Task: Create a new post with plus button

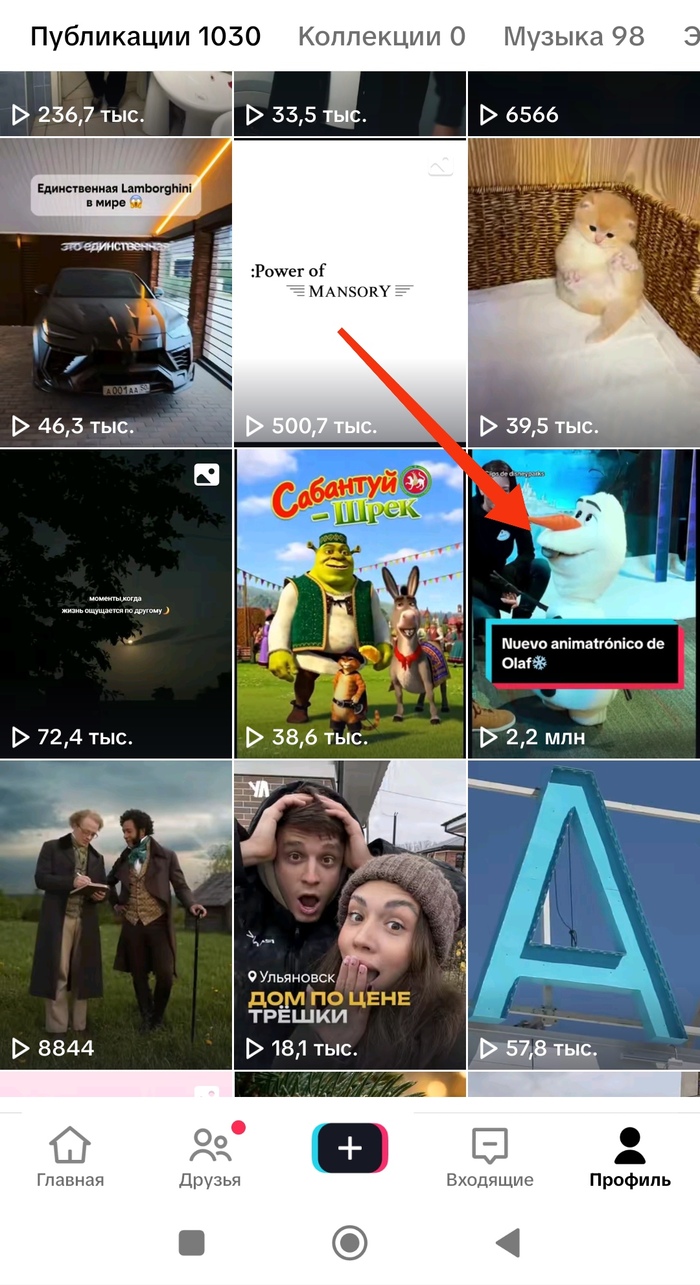Action: (350, 1148)
